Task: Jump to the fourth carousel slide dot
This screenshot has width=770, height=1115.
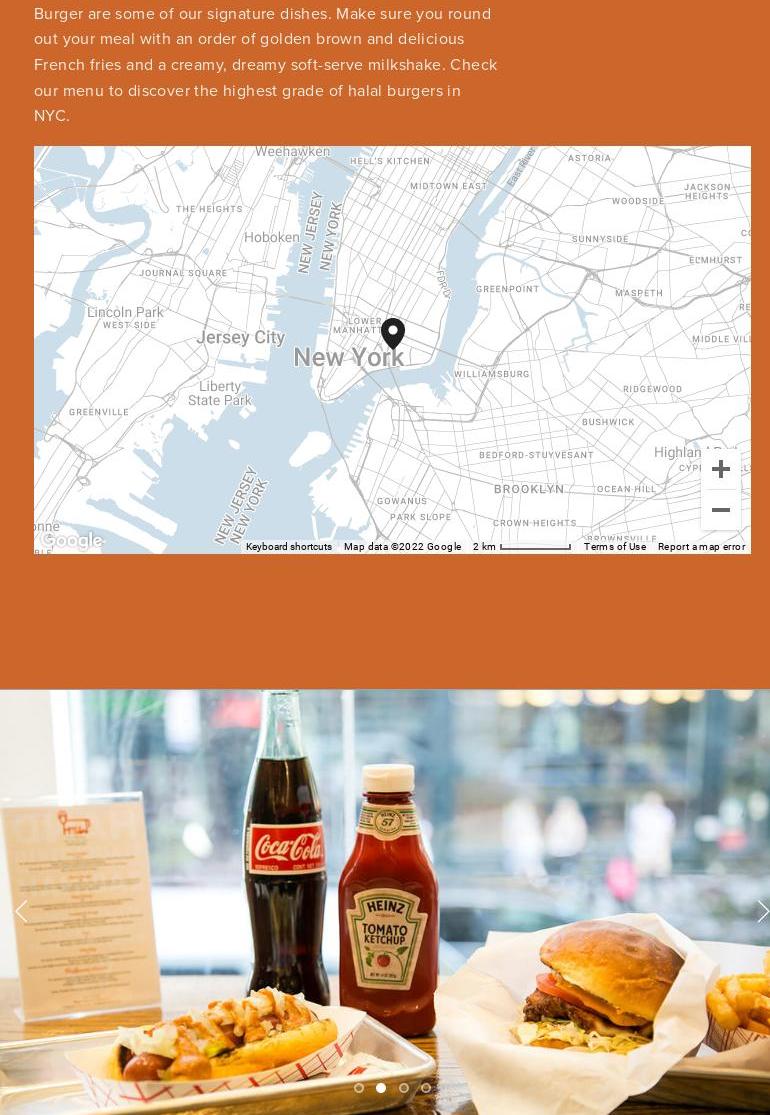Action: (x=426, y=1088)
